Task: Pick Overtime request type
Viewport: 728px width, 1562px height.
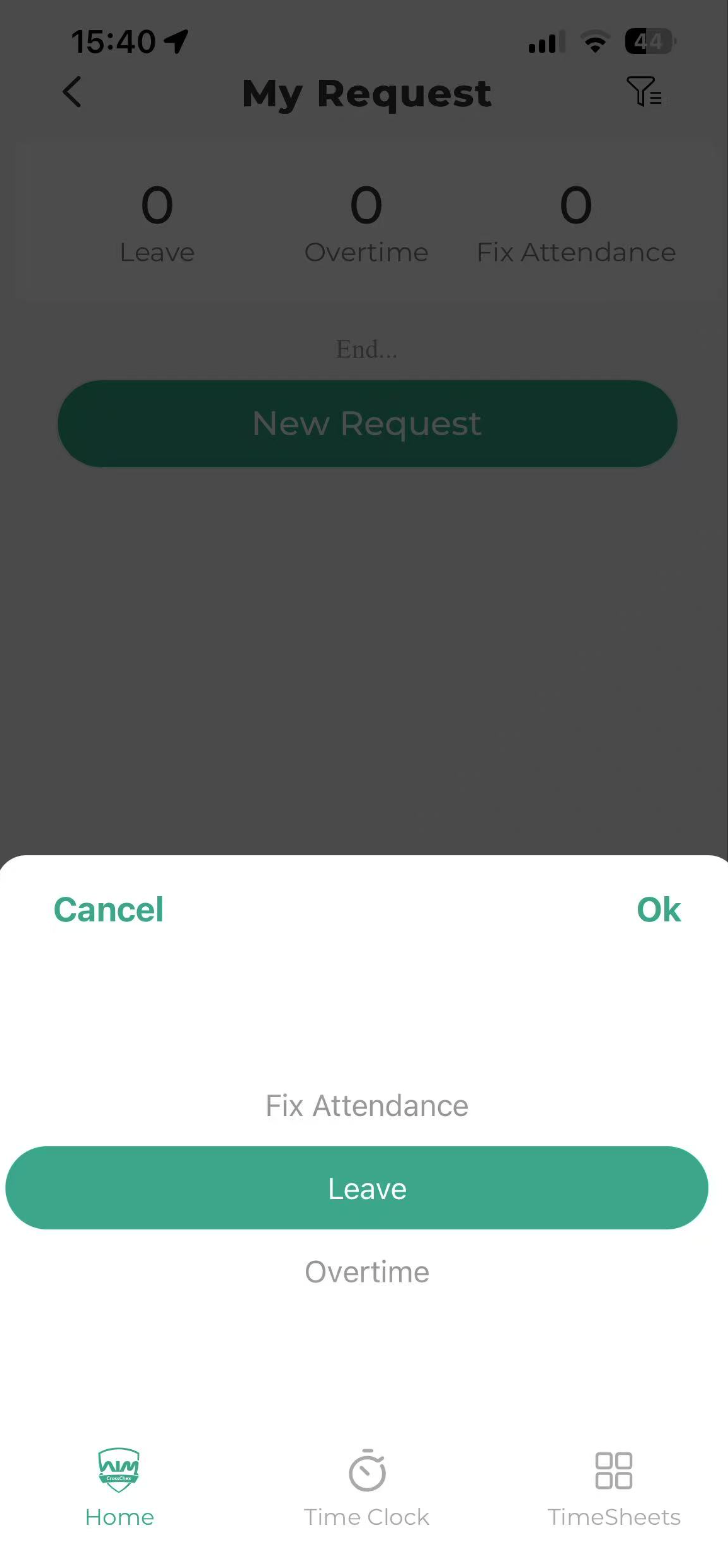Action: pos(366,1271)
